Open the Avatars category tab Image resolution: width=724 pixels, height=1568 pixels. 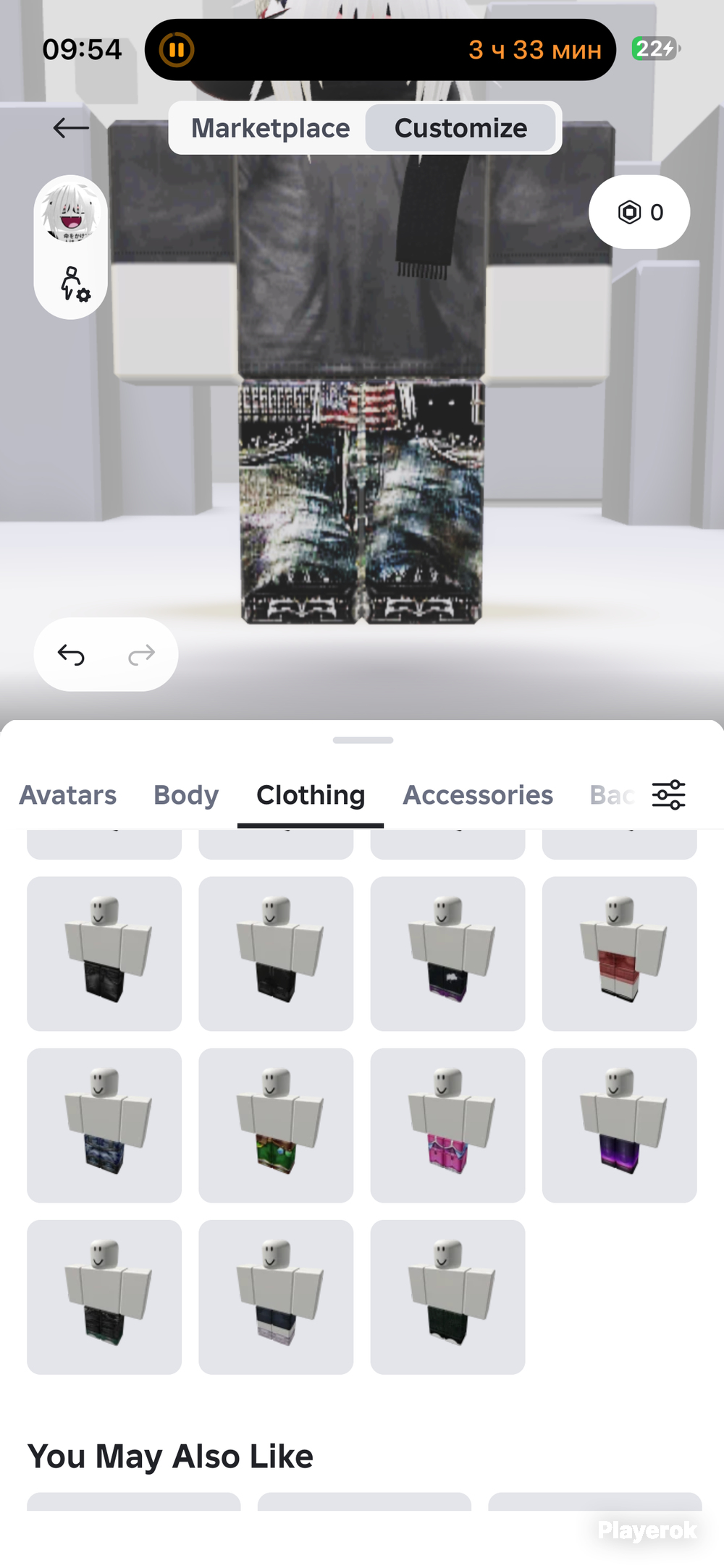coord(67,795)
